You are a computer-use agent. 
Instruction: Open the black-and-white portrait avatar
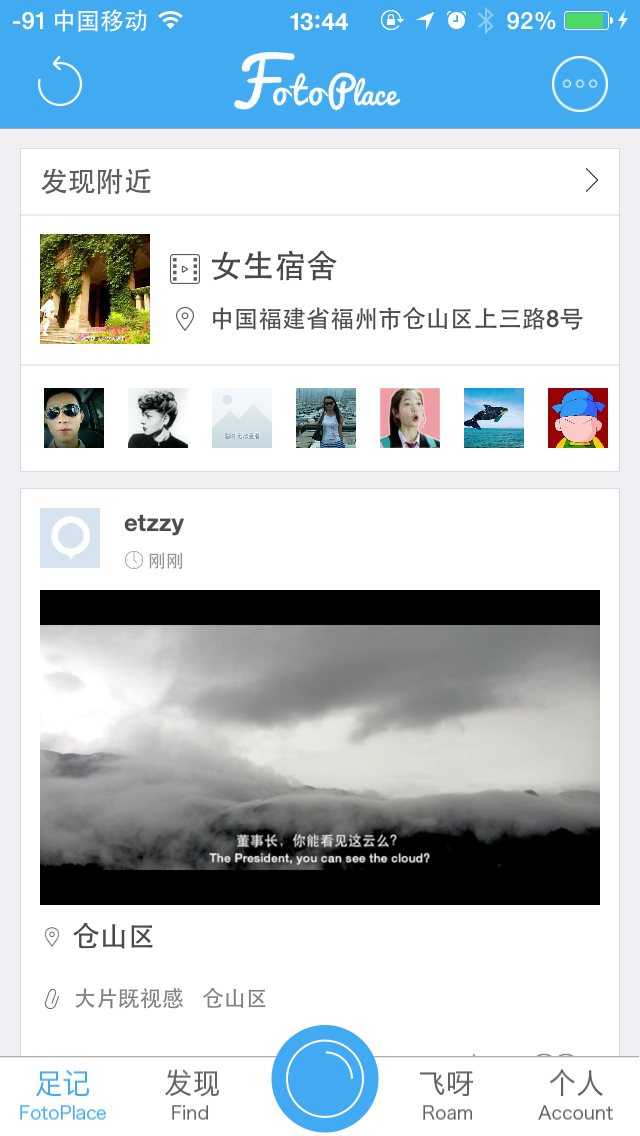pyautogui.click(x=158, y=418)
